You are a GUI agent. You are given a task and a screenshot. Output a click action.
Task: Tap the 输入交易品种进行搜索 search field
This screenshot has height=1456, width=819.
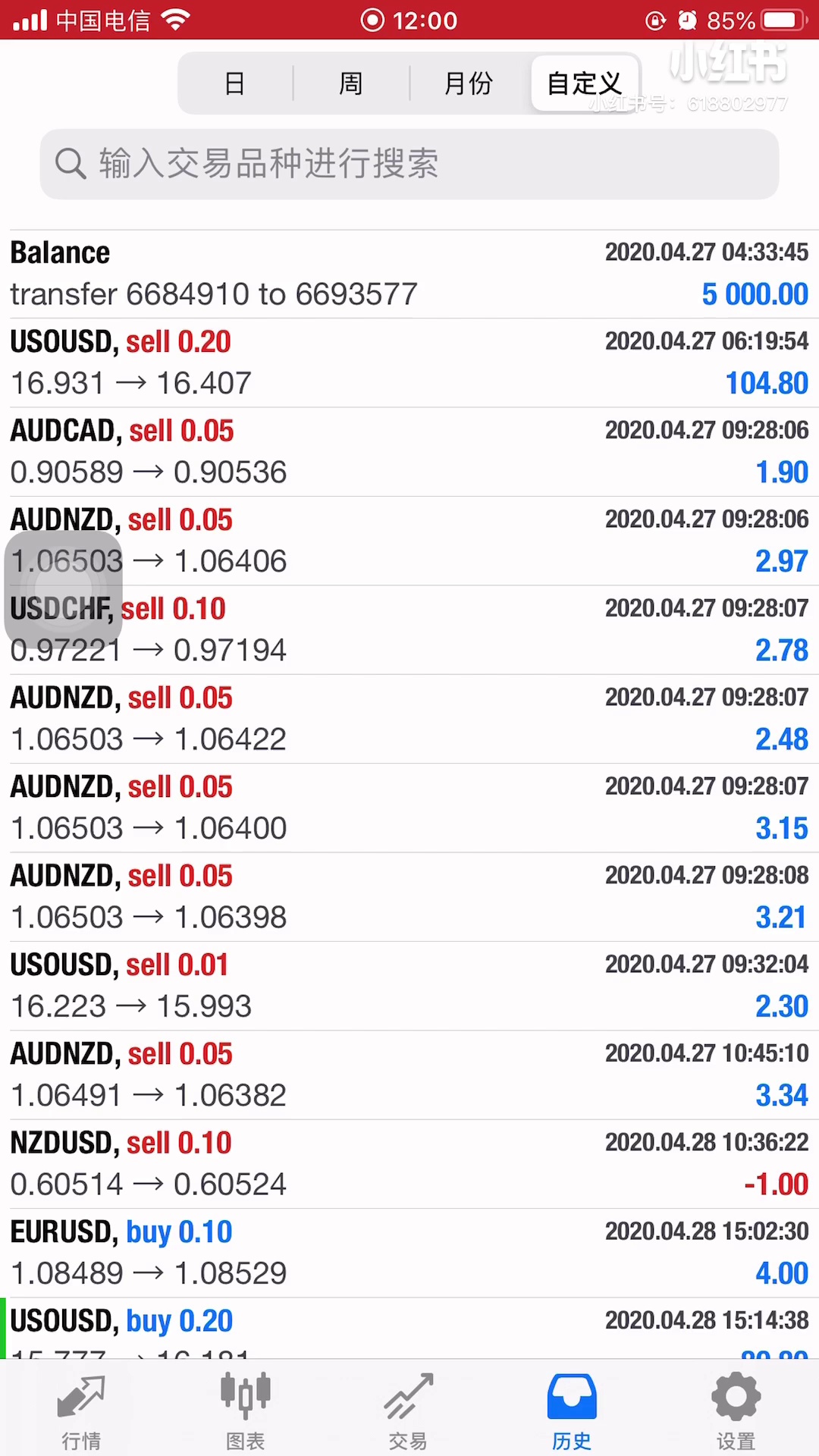(409, 164)
